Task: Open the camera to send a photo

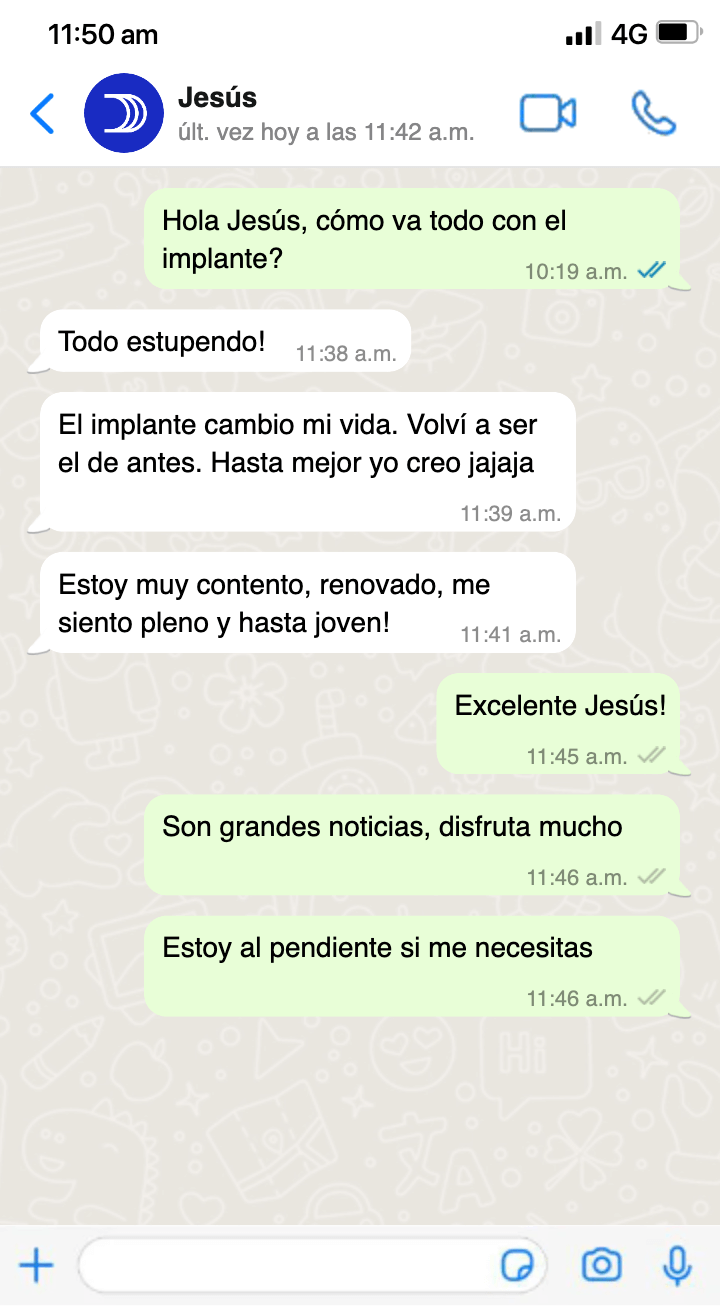Action: coord(601,1266)
